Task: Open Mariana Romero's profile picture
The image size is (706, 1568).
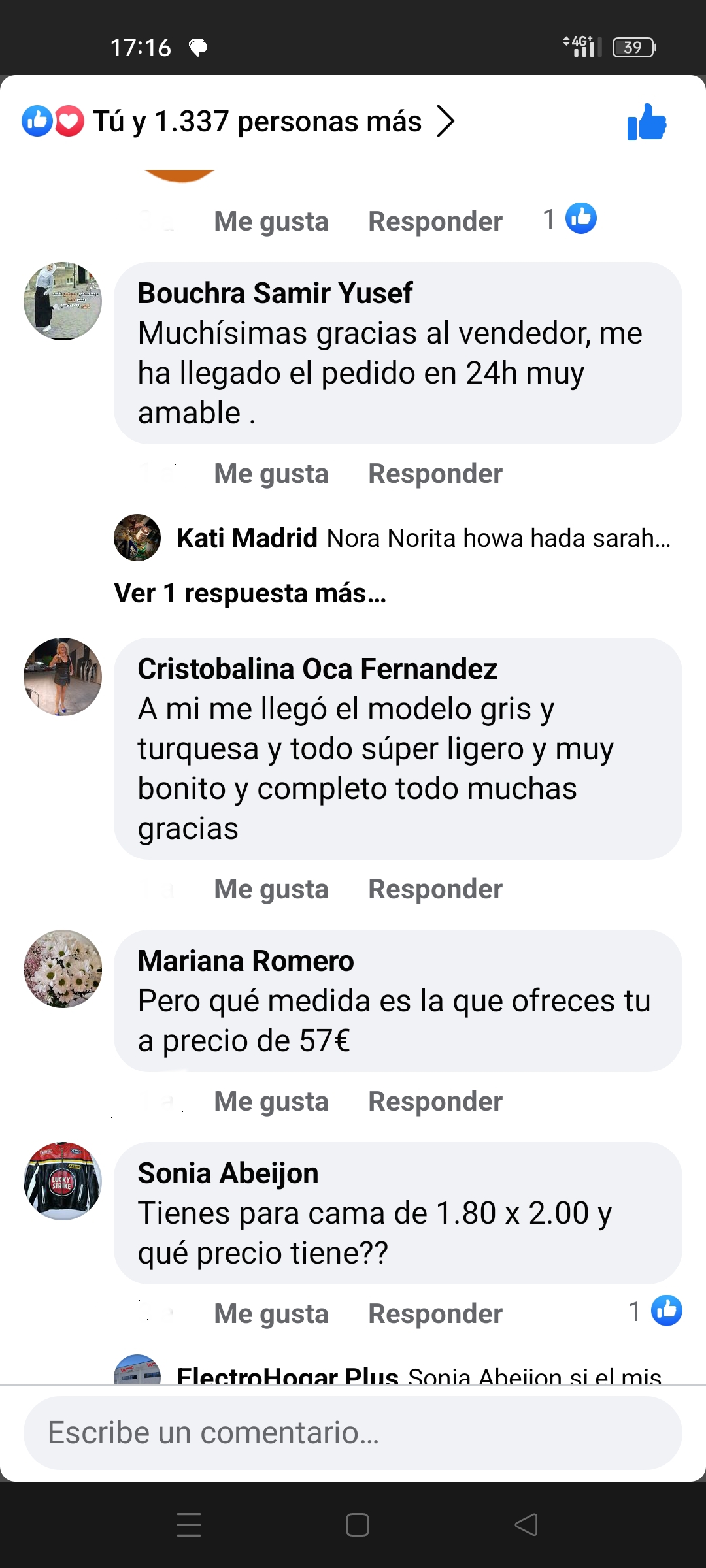Action: [x=63, y=969]
